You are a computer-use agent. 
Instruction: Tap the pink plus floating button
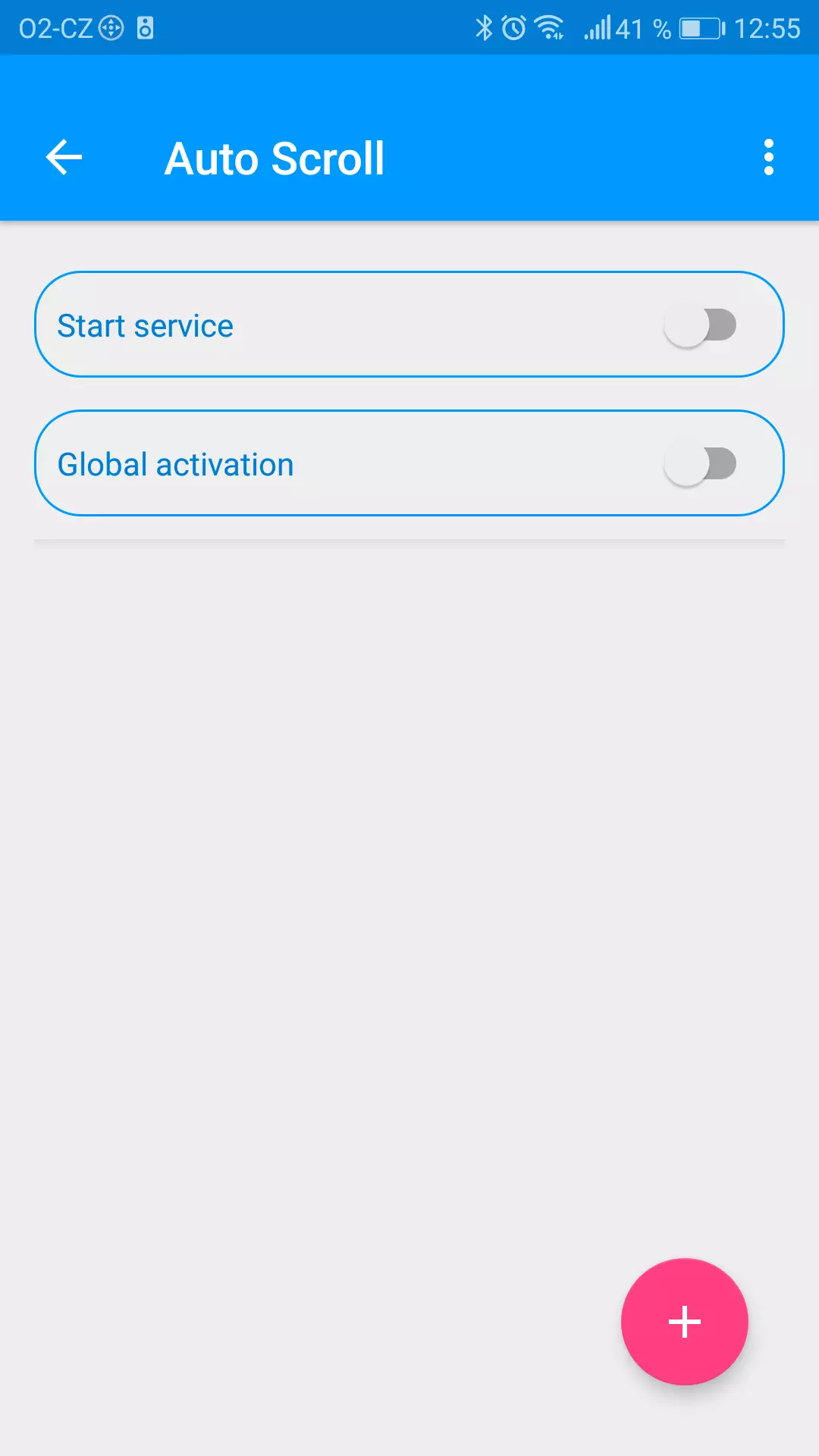pyautogui.click(x=684, y=1322)
